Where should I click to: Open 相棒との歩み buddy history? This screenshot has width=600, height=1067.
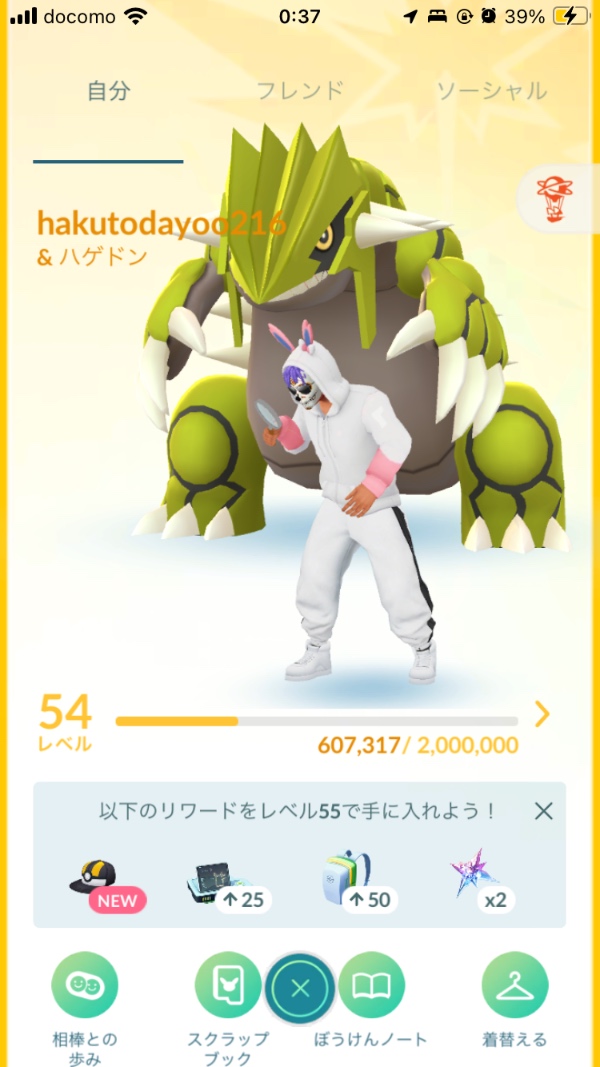point(85,985)
